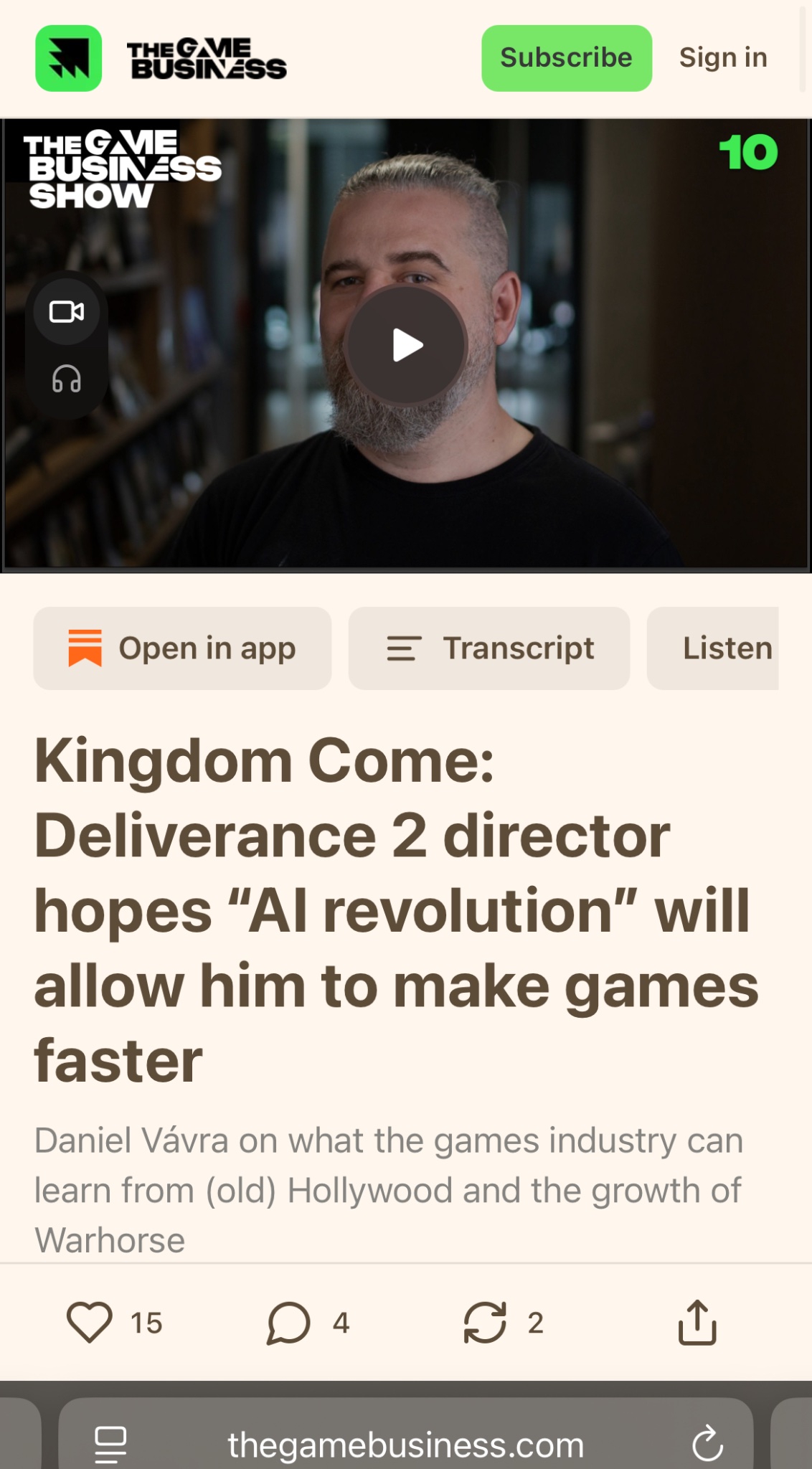Play The Game Business Show video
The width and height of the screenshot is (812, 1469).
[406, 346]
